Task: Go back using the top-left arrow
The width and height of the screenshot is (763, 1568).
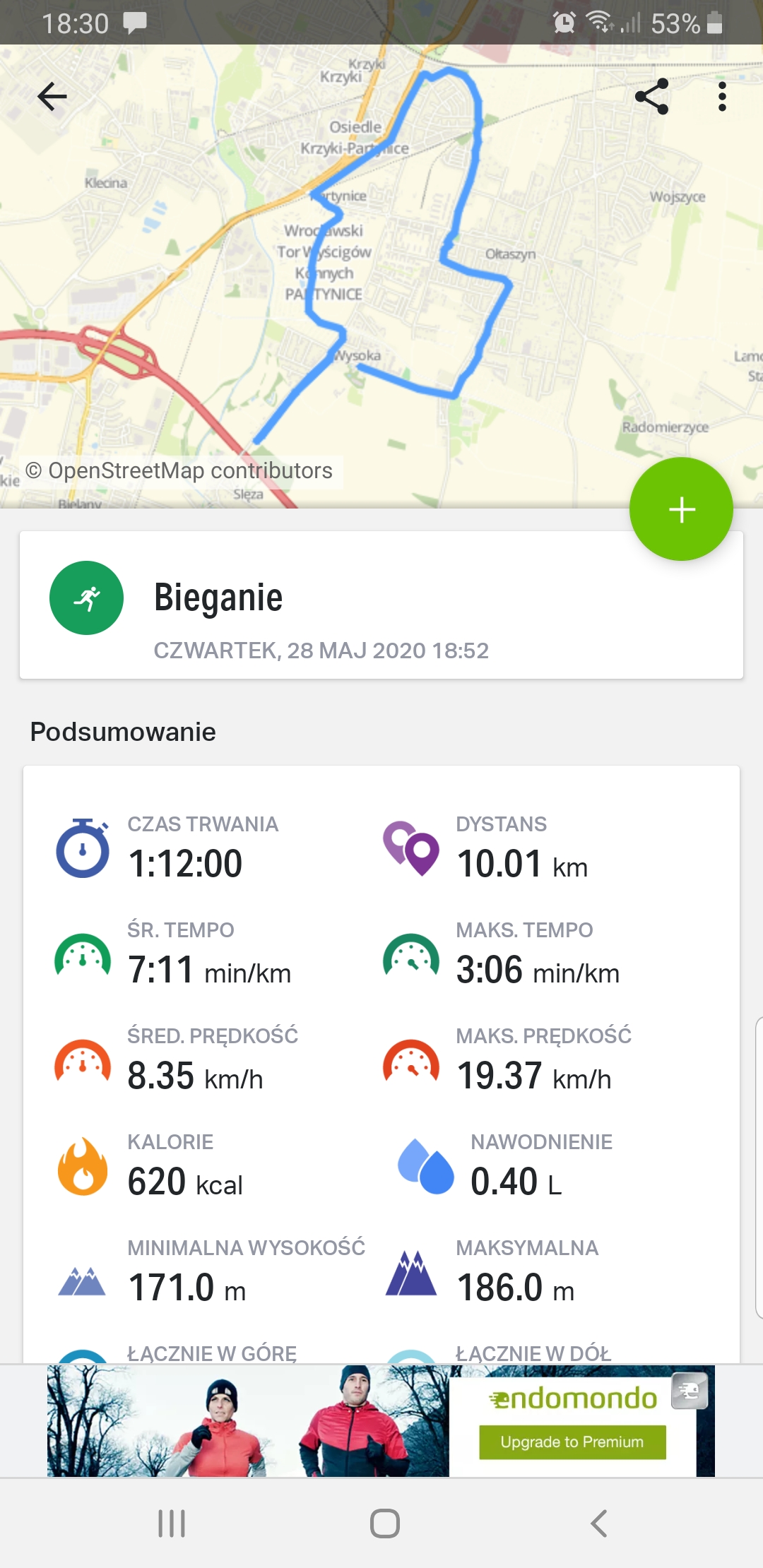Action: point(52,97)
